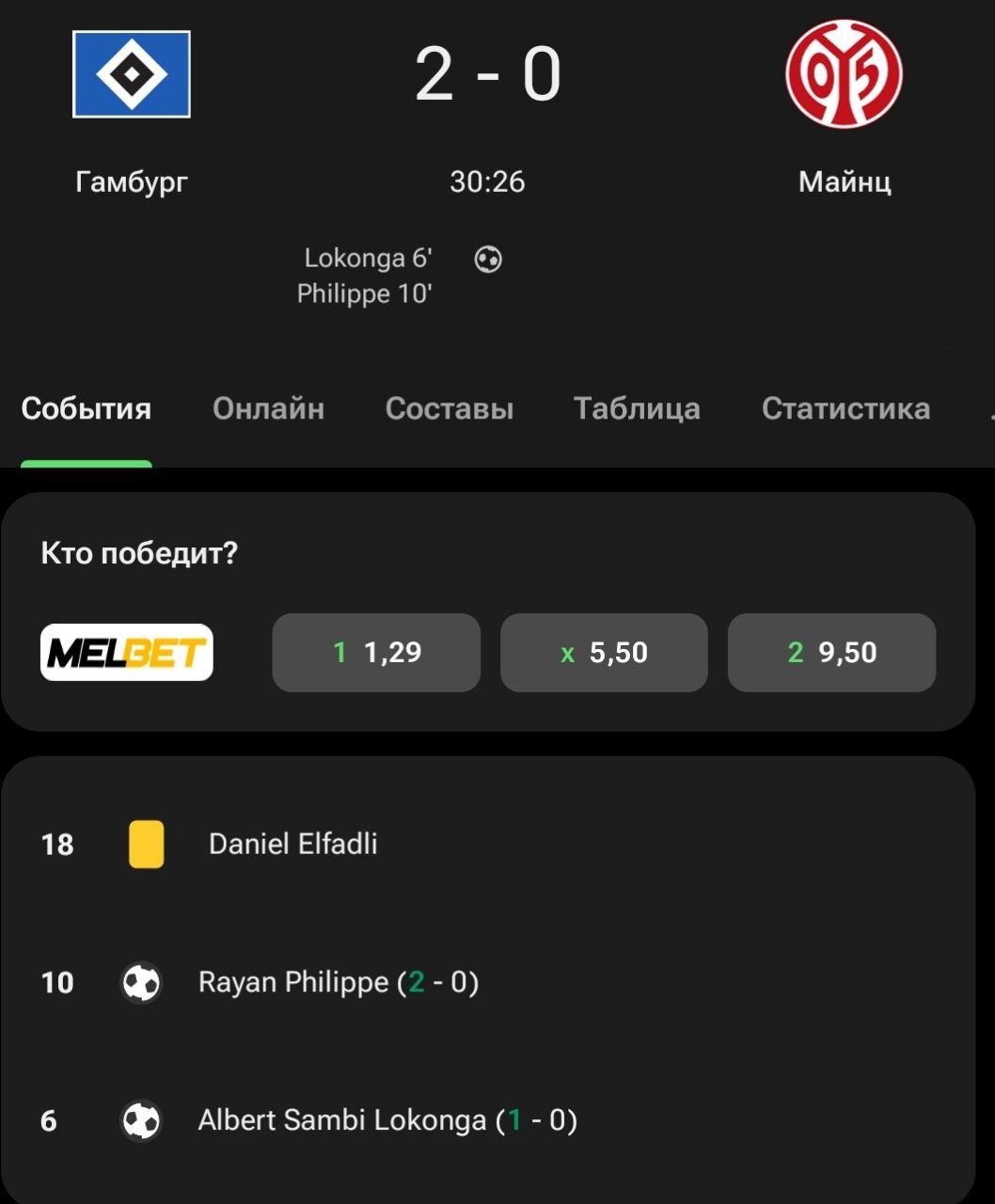Go to the Статистика tab
This screenshot has width=995, height=1204.
click(845, 408)
